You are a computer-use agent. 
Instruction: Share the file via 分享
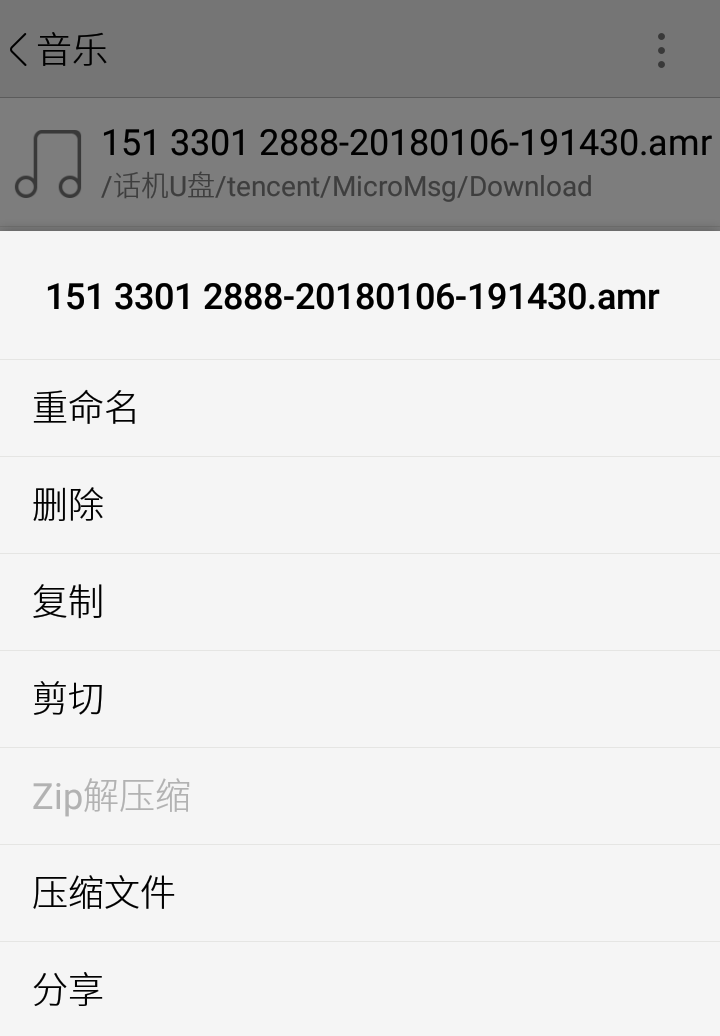click(68, 990)
